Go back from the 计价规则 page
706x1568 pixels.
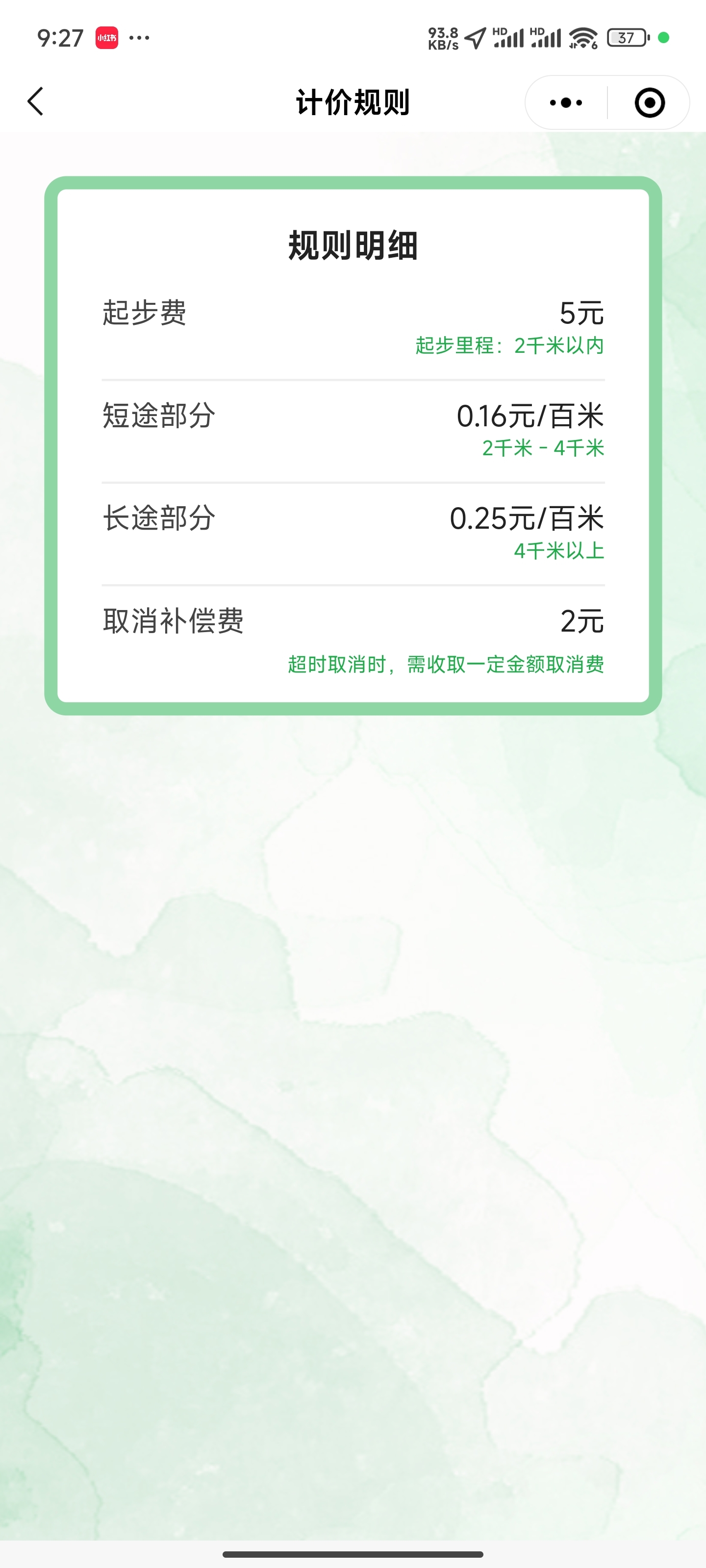35,101
